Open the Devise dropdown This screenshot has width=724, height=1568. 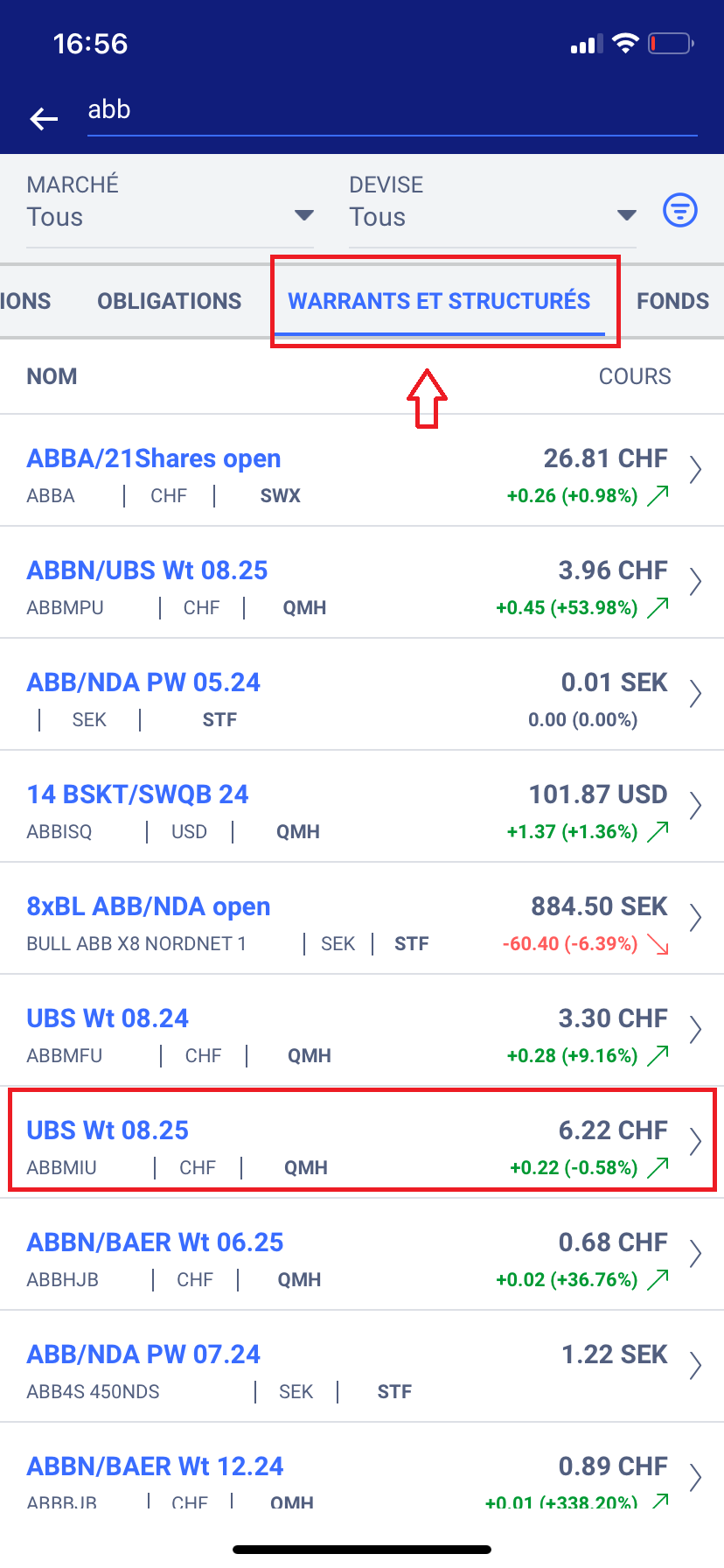(x=492, y=204)
